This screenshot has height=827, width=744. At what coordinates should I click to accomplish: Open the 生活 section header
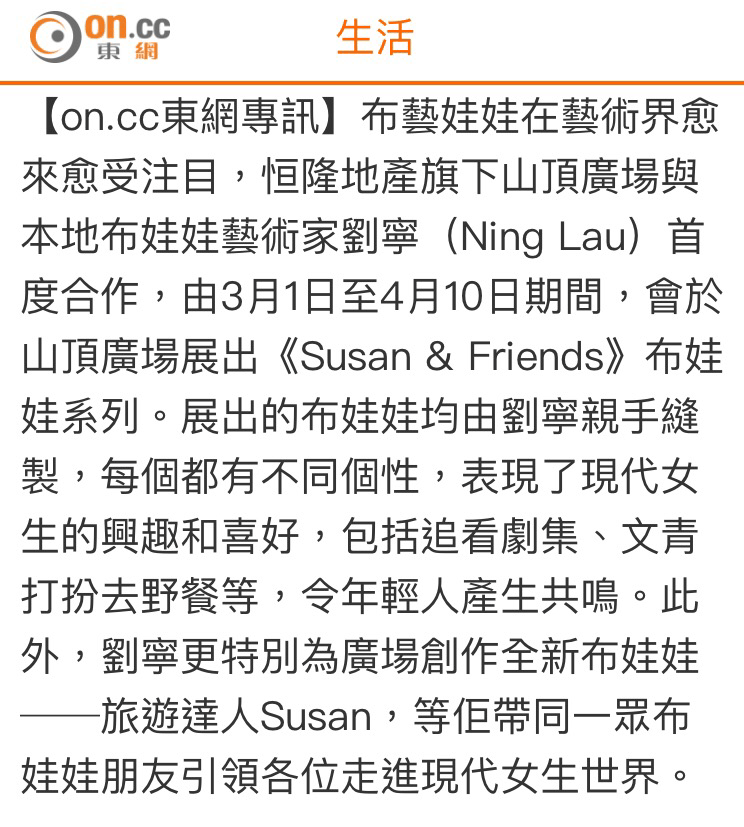(374, 38)
